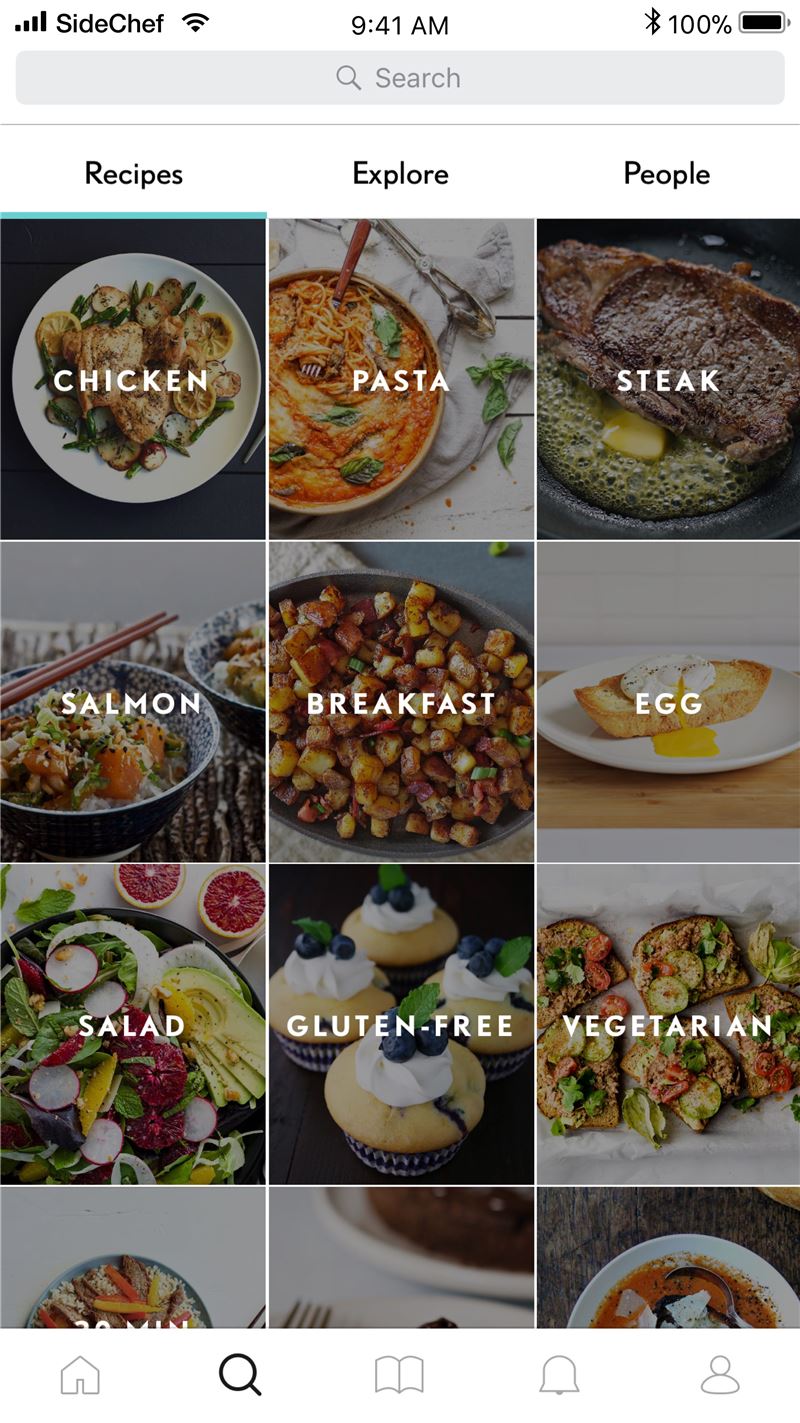Open the profile tab
This screenshot has width=800, height=1423.
click(x=720, y=1375)
